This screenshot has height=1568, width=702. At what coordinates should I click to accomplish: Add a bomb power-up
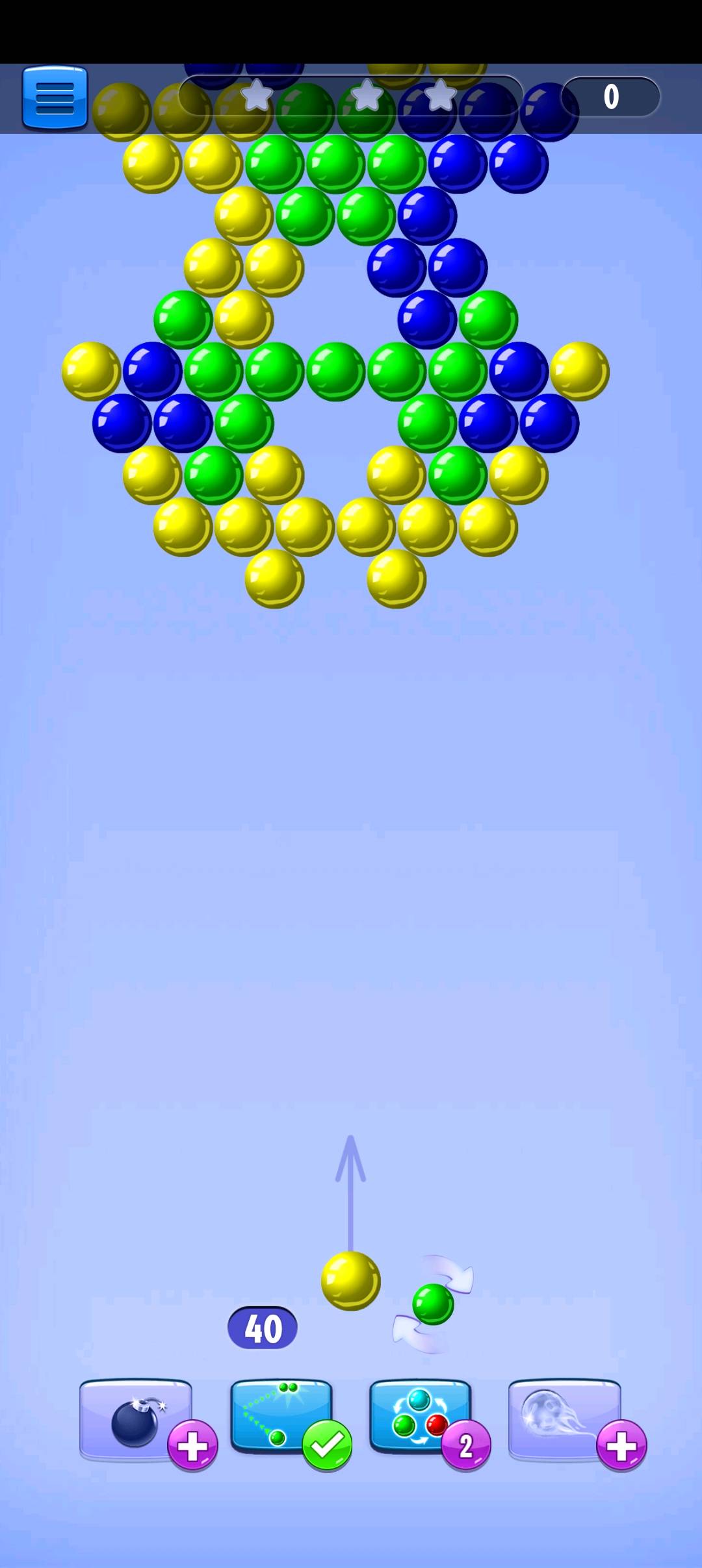point(191,1446)
